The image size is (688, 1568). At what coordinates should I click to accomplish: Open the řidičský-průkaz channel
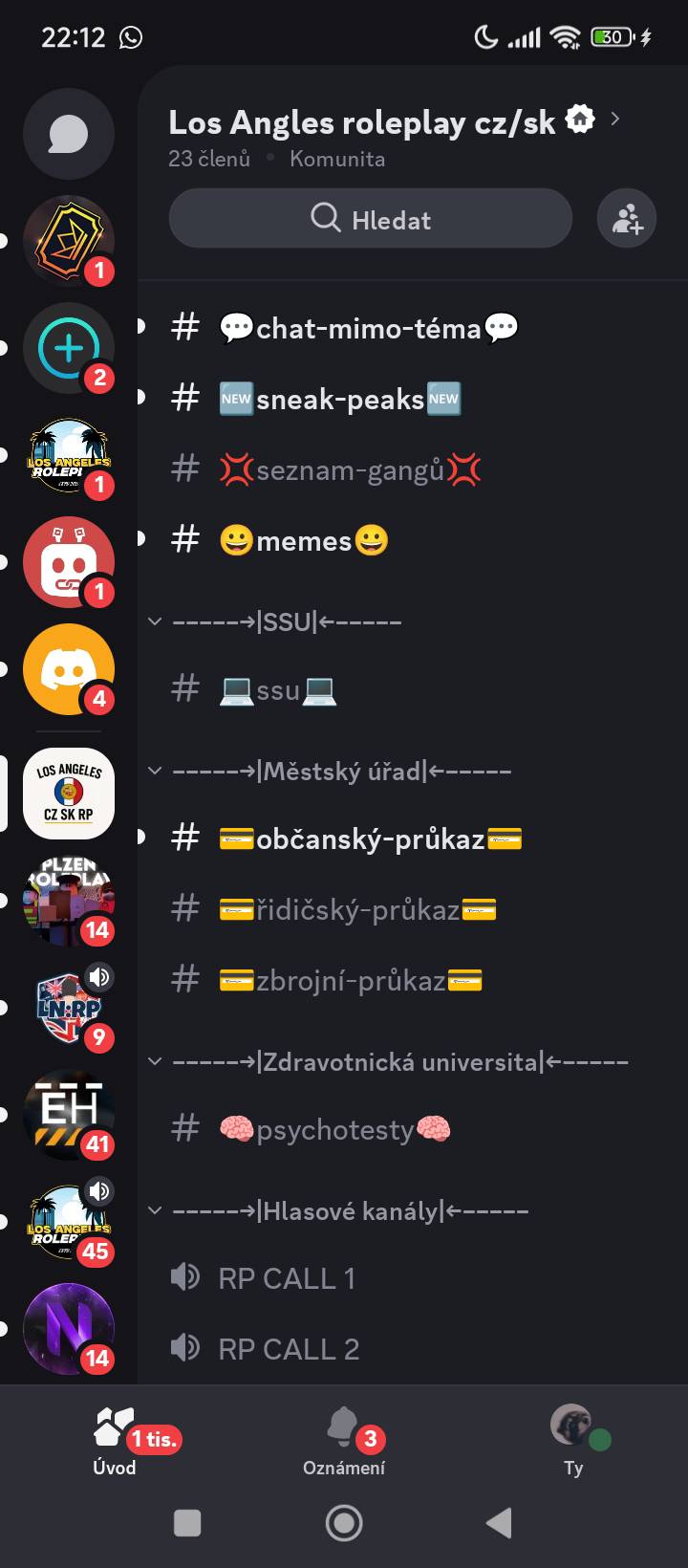(357, 910)
